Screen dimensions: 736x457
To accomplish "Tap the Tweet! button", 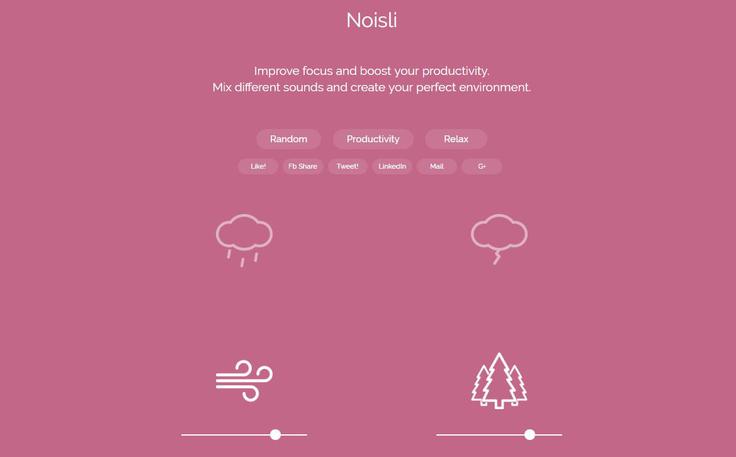I will [x=347, y=166].
